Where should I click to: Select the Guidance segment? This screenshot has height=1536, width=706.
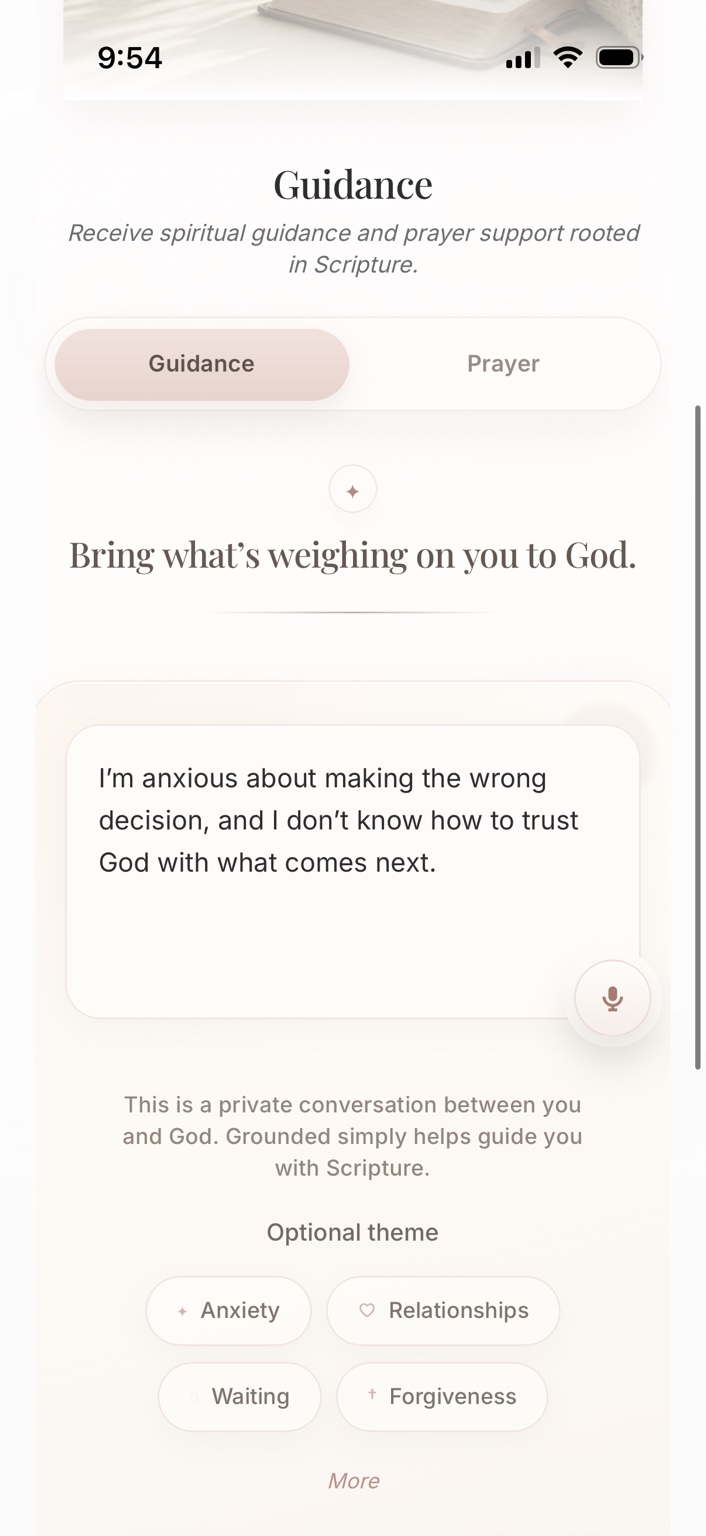tap(202, 364)
